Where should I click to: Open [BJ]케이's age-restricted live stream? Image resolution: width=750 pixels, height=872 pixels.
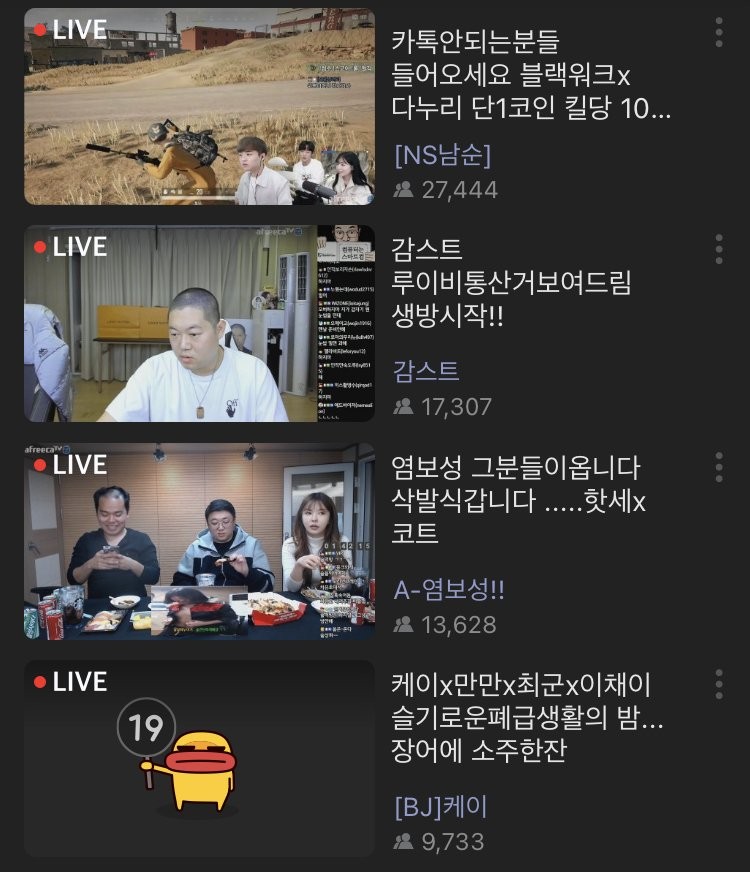[199, 758]
